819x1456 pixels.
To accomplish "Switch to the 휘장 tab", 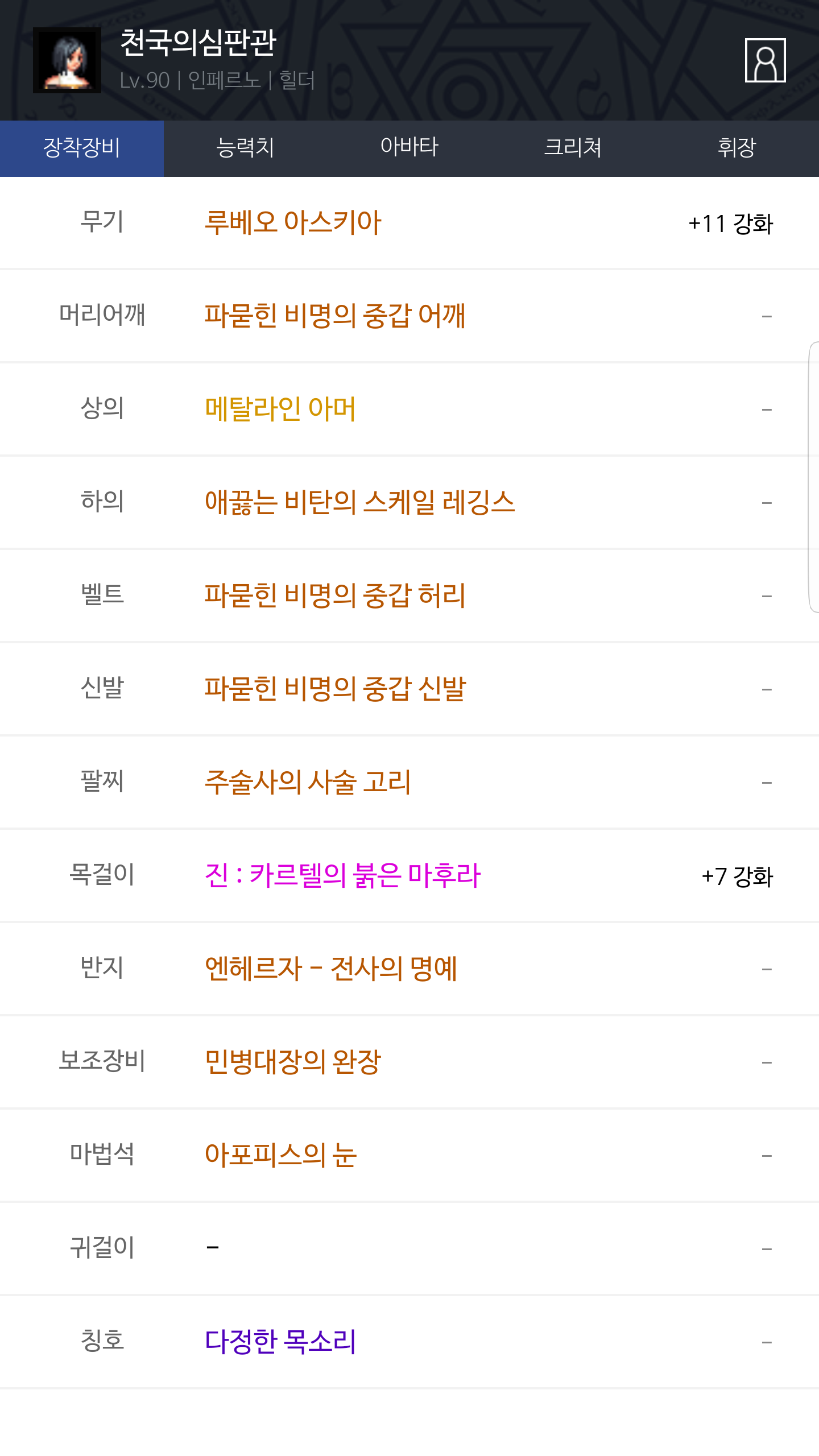I will 737,148.
